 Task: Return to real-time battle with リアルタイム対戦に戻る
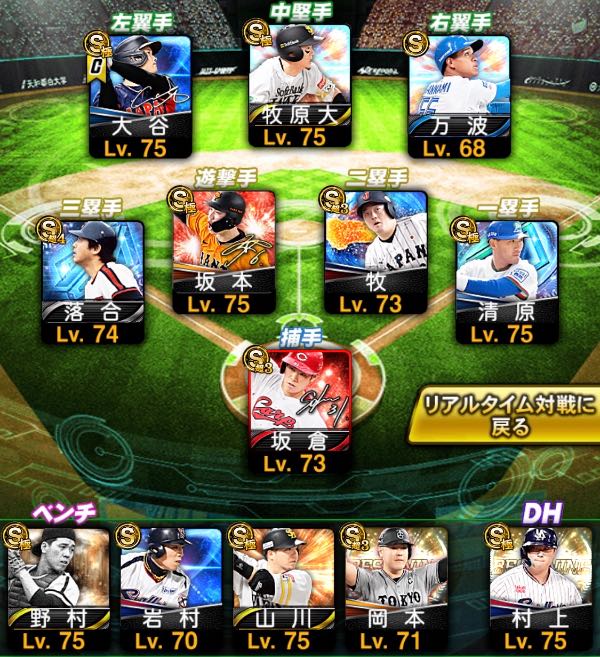tap(504, 415)
